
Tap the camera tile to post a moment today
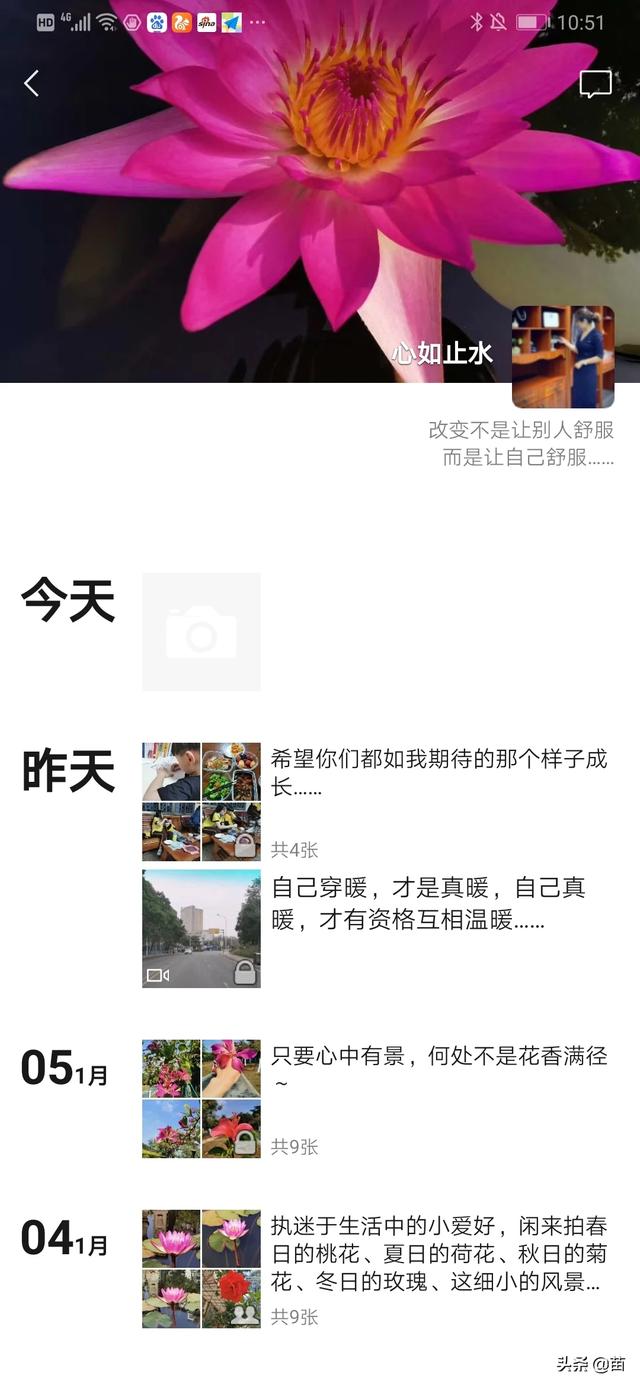point(201,632)
